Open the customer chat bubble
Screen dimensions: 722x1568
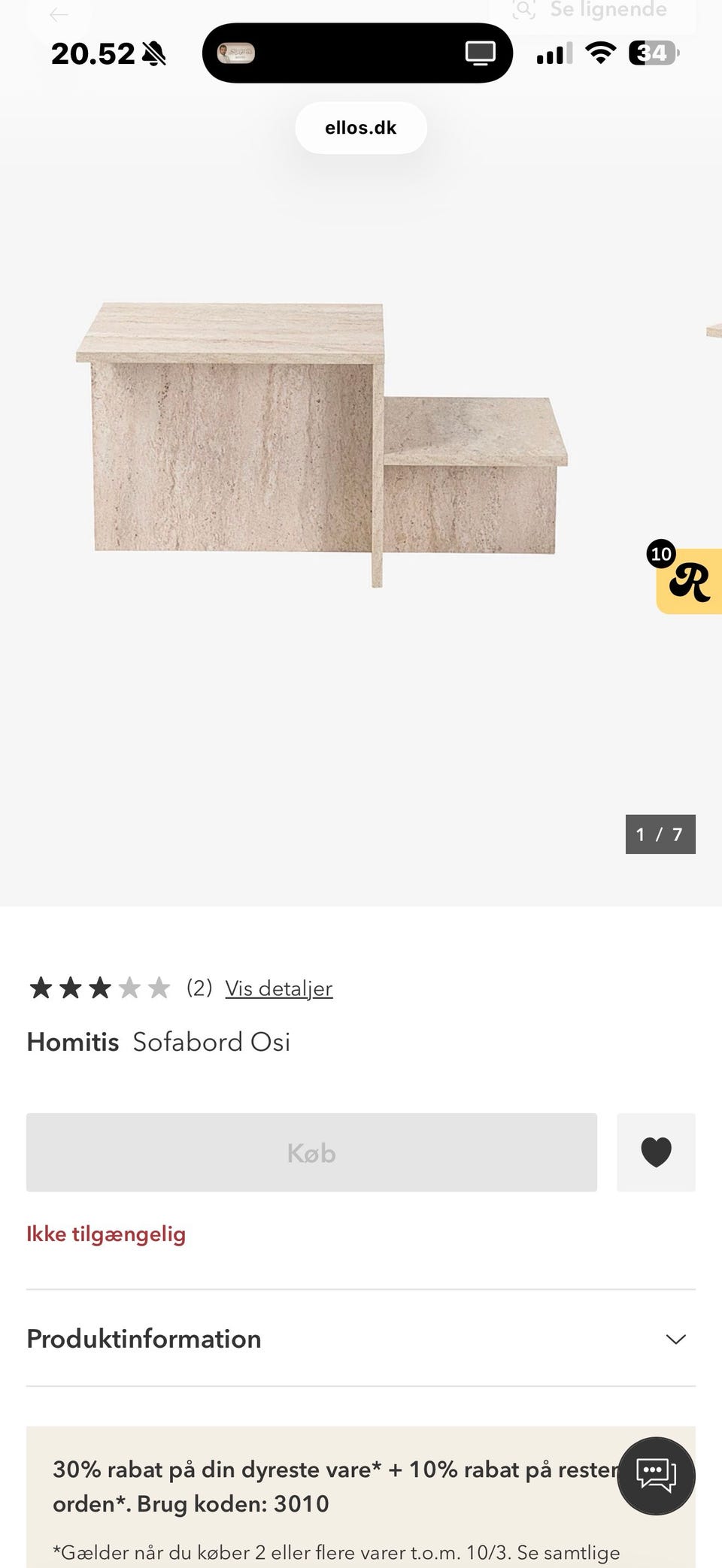tap(656, 1475)
